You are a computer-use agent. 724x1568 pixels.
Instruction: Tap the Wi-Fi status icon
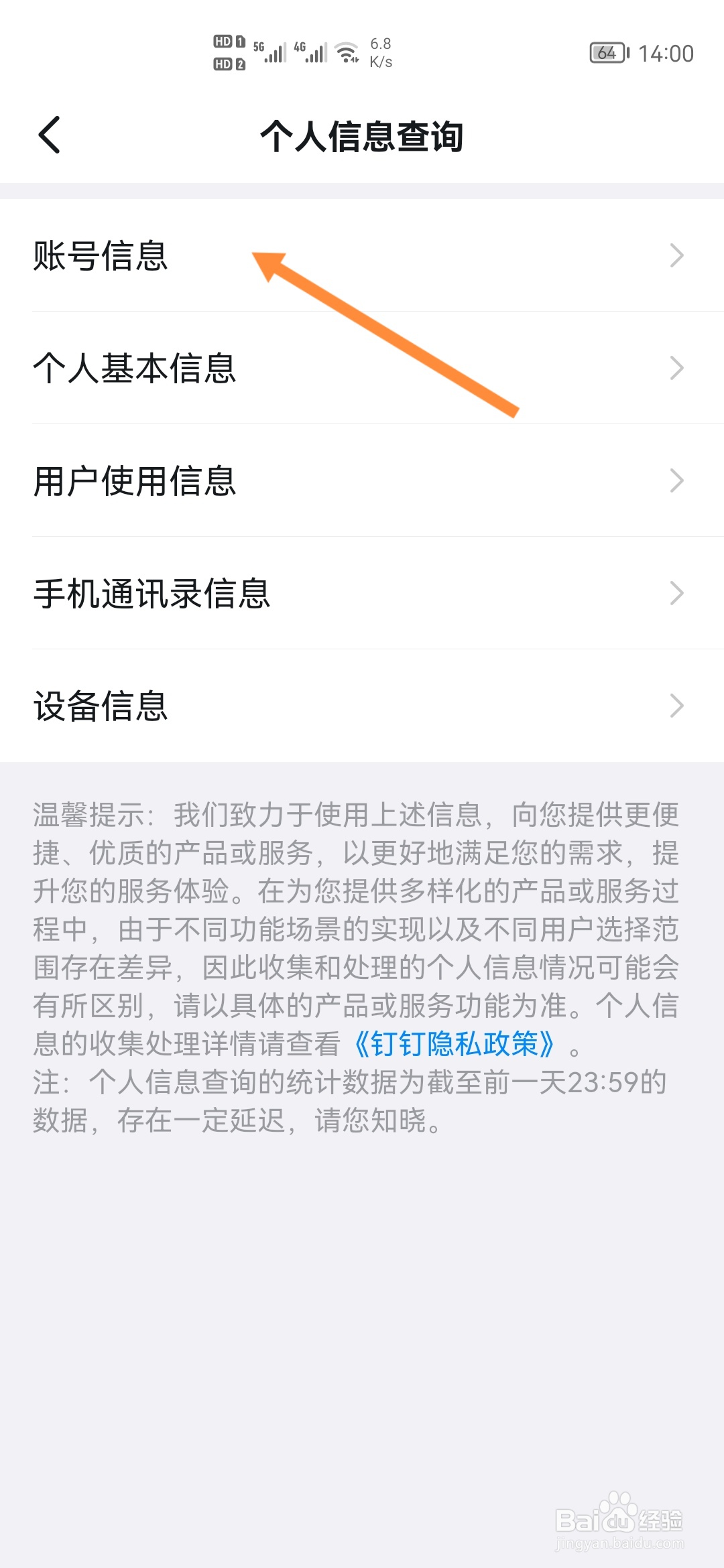coord(347,51)
